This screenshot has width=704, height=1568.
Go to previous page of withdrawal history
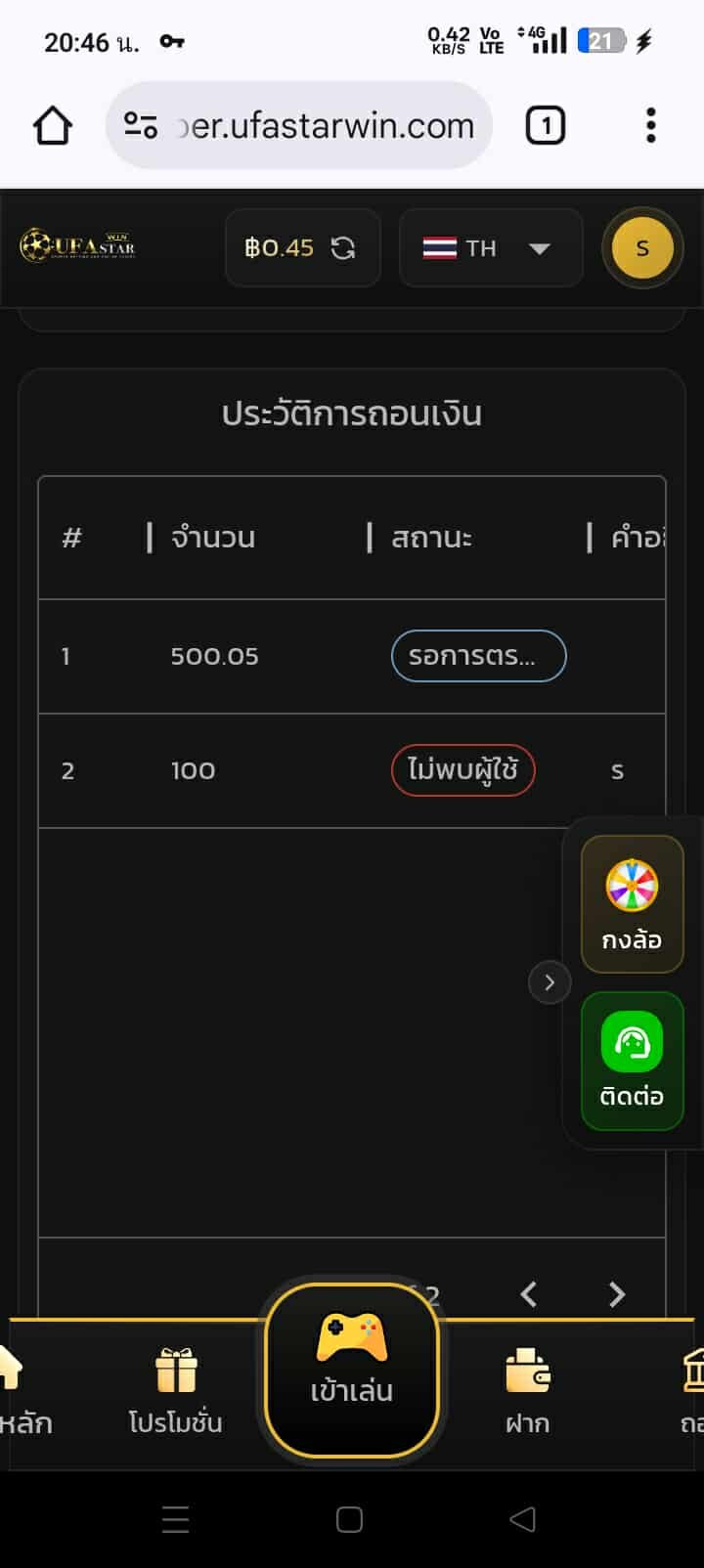529,1294
